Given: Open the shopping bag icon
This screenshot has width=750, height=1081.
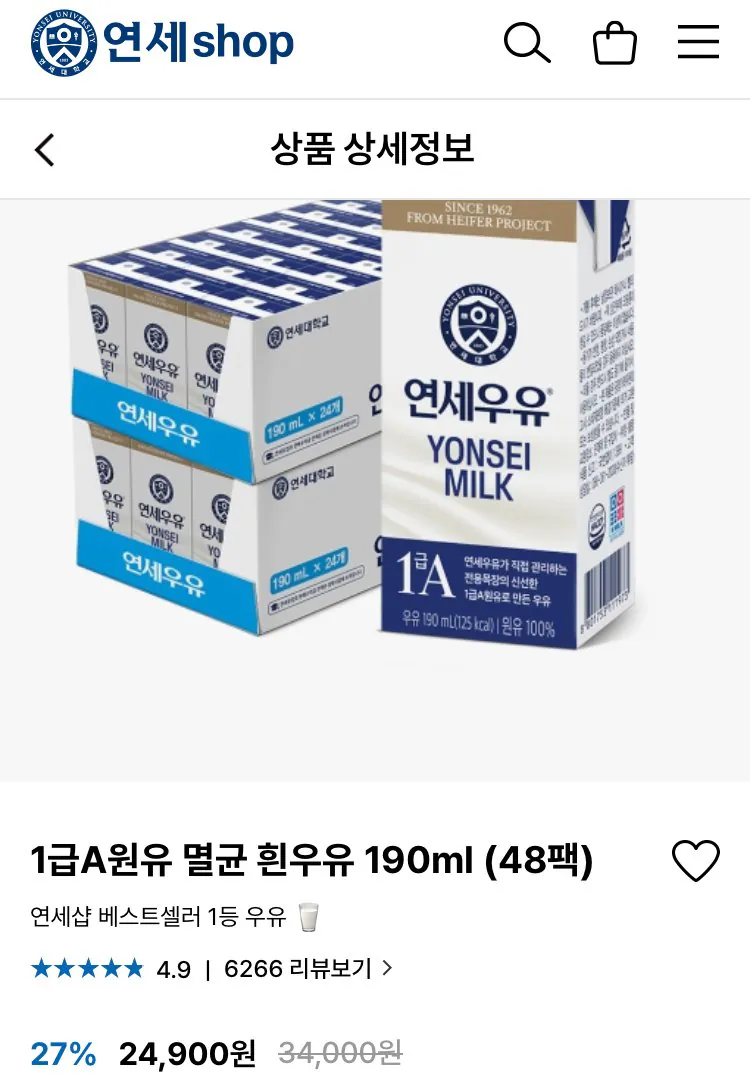Looking at the screenshot, I should [615, 42].
